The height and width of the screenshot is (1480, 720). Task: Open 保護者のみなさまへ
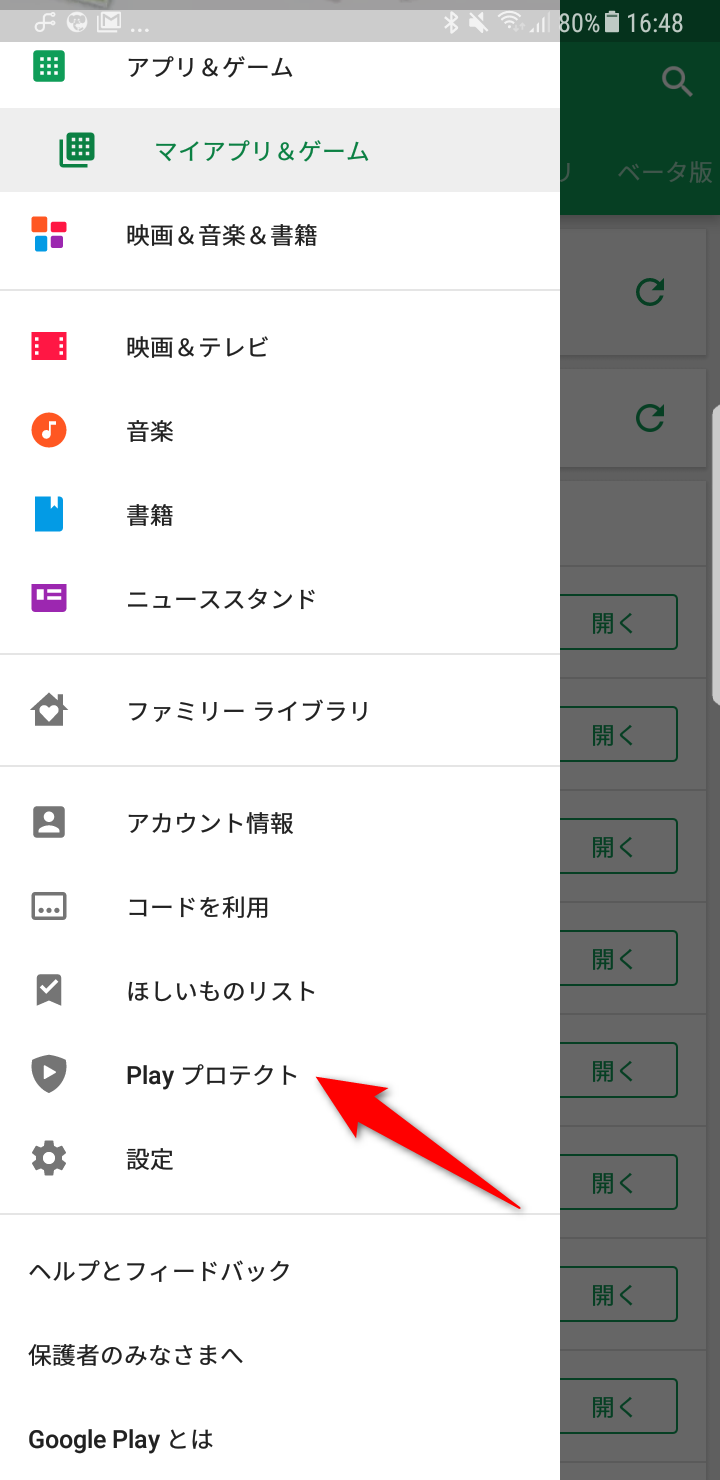point(280,1355)
